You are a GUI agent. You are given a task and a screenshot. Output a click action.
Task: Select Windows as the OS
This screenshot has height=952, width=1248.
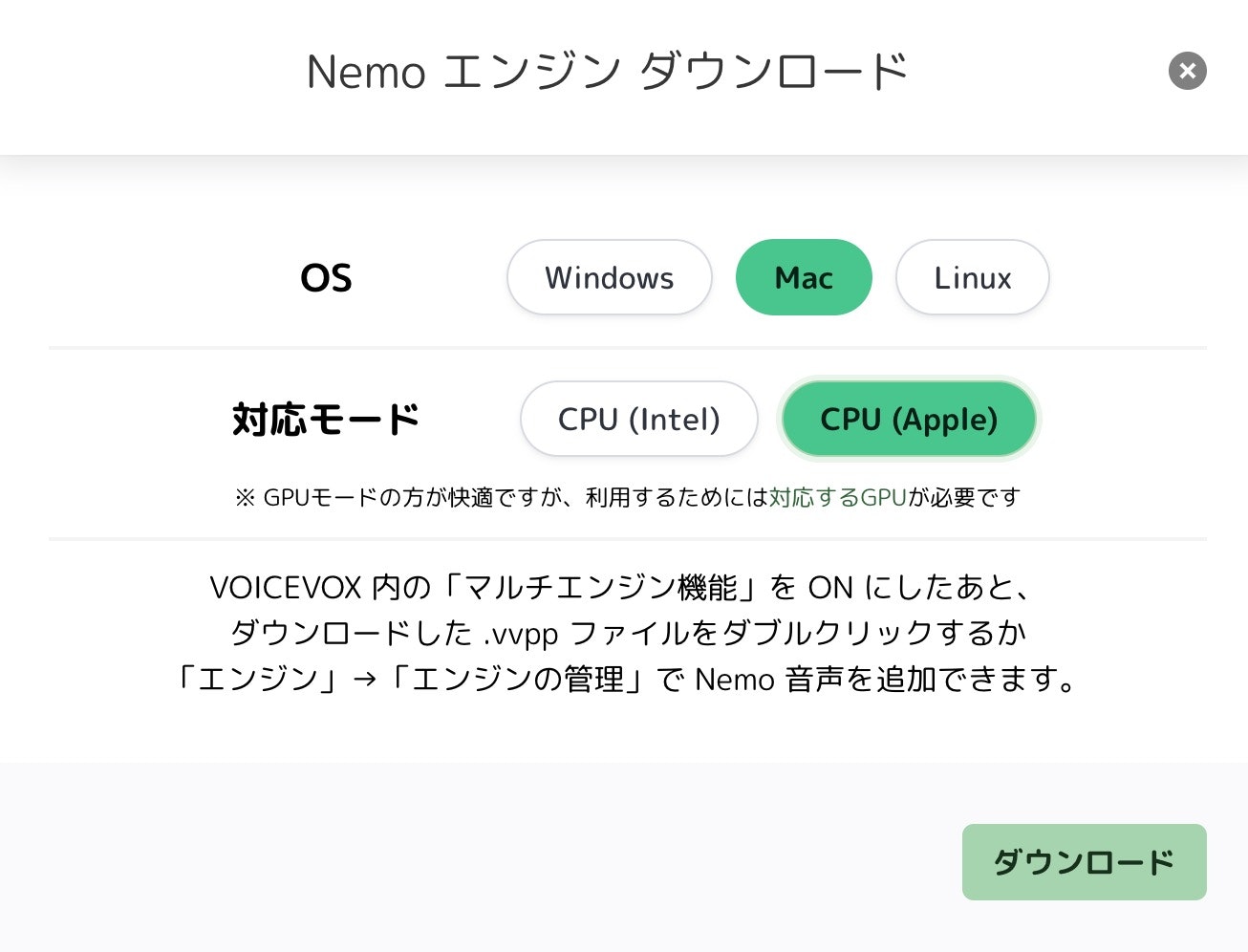point(610,277)
